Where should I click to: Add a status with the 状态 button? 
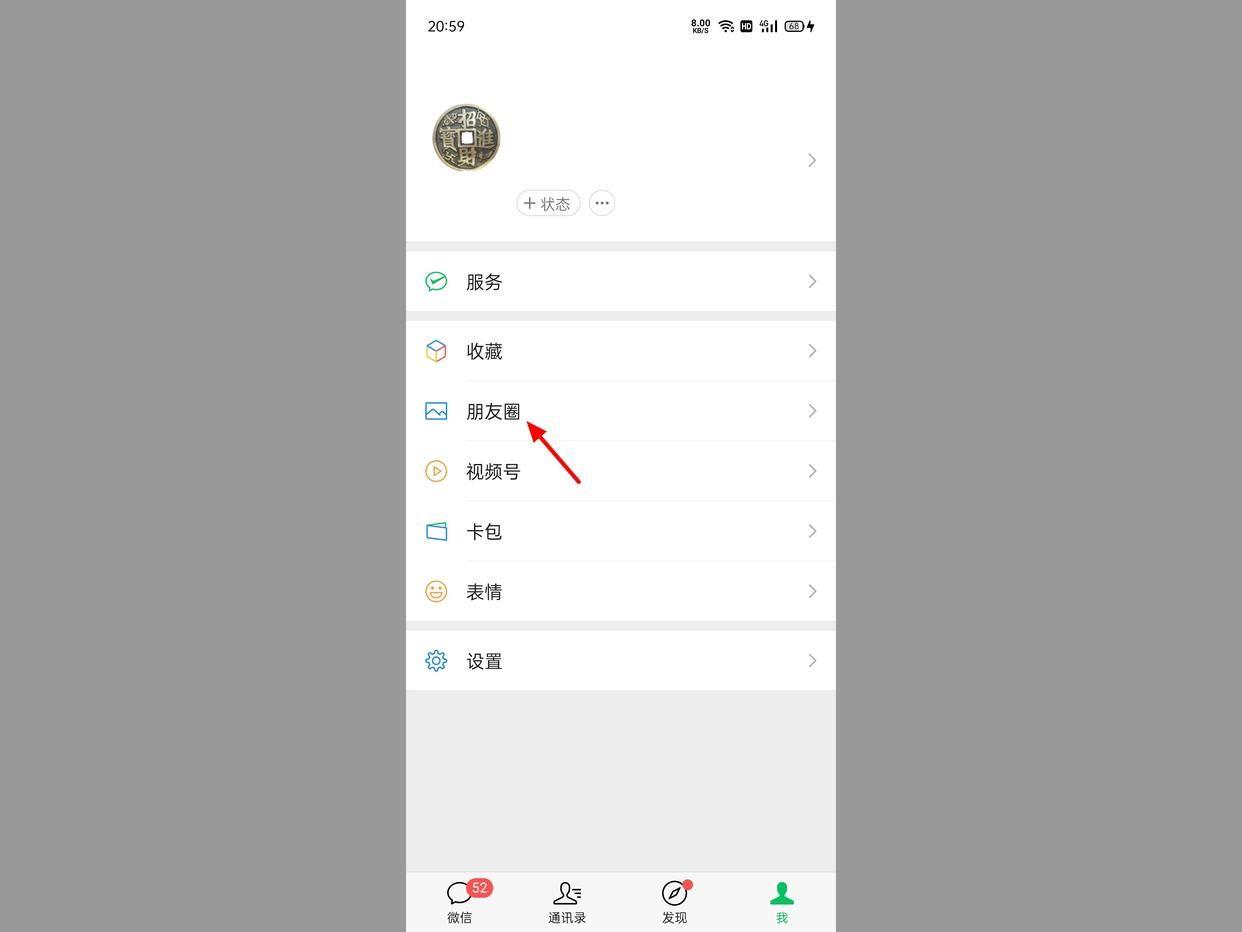pos(548,203)
